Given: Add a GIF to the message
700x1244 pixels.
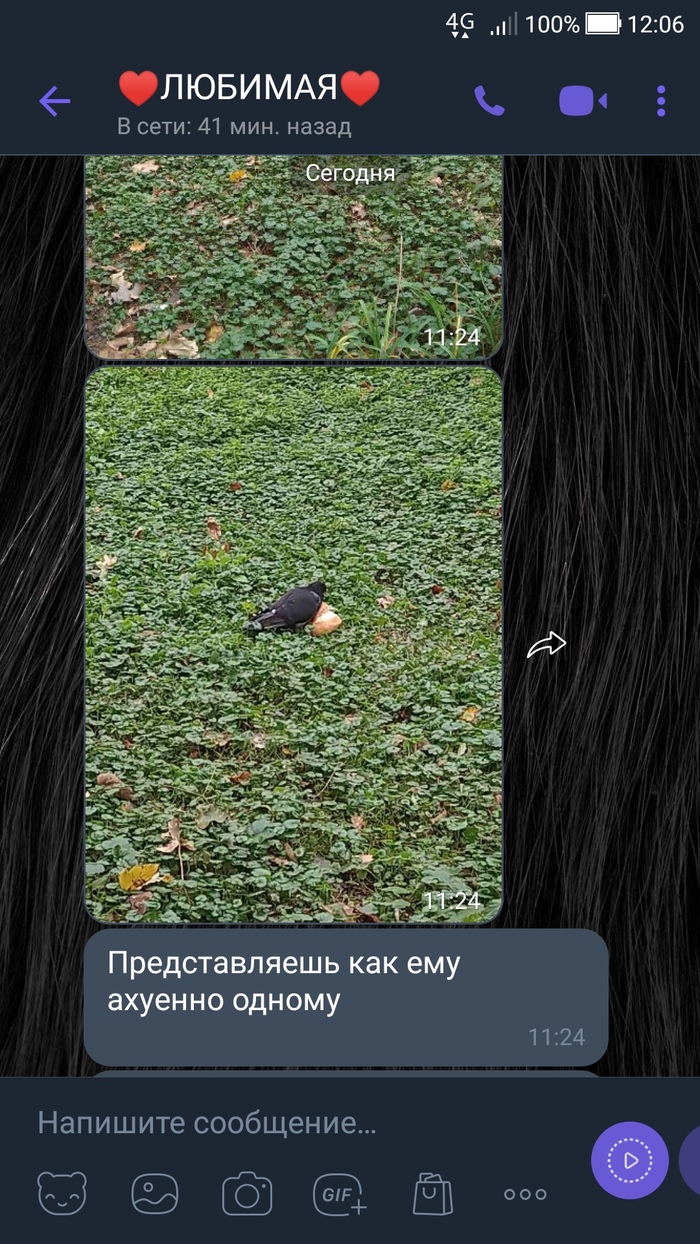Looking at the screenshot, I should (340, 1193).
